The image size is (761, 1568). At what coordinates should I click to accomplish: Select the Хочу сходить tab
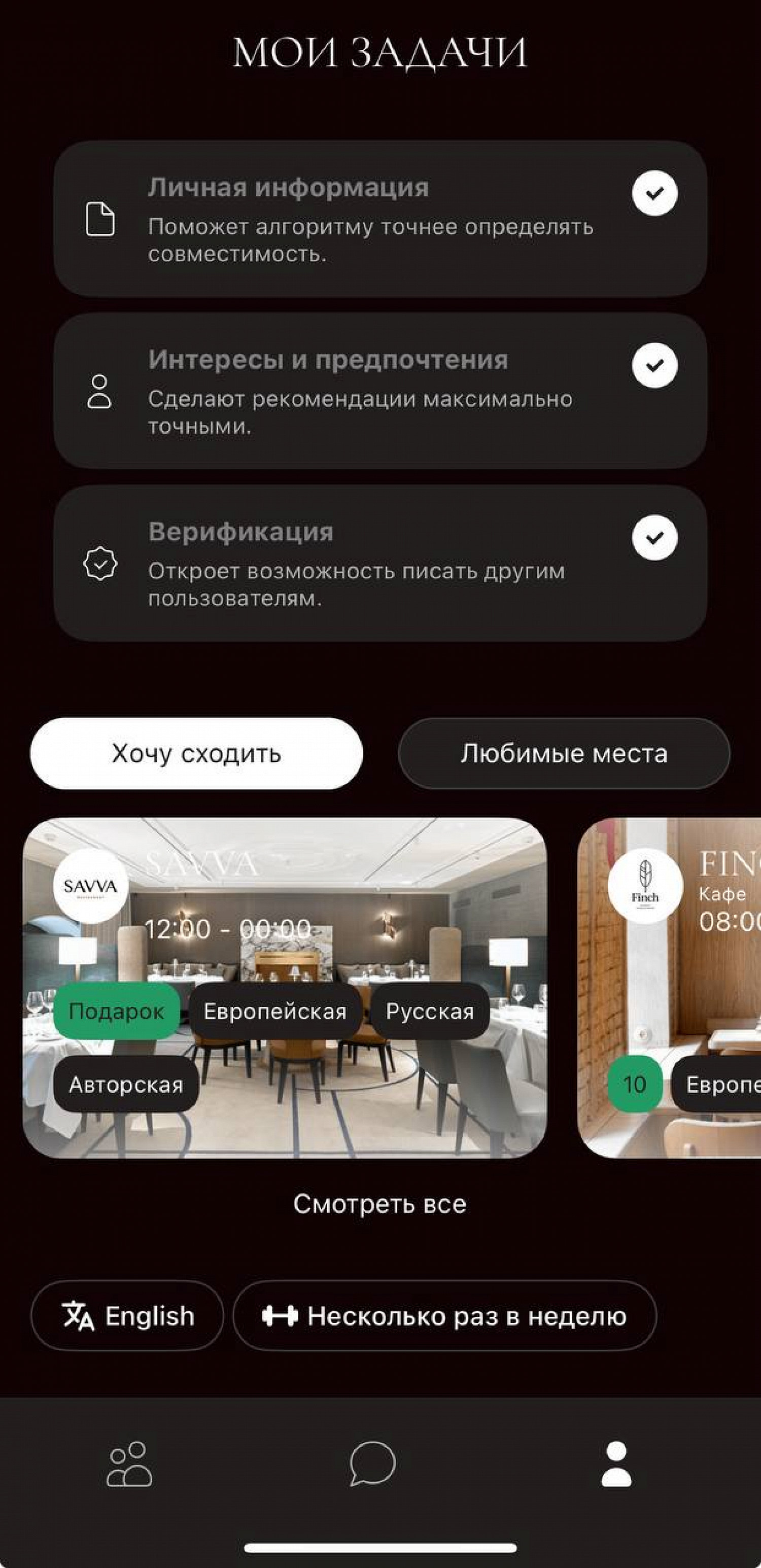196,753
